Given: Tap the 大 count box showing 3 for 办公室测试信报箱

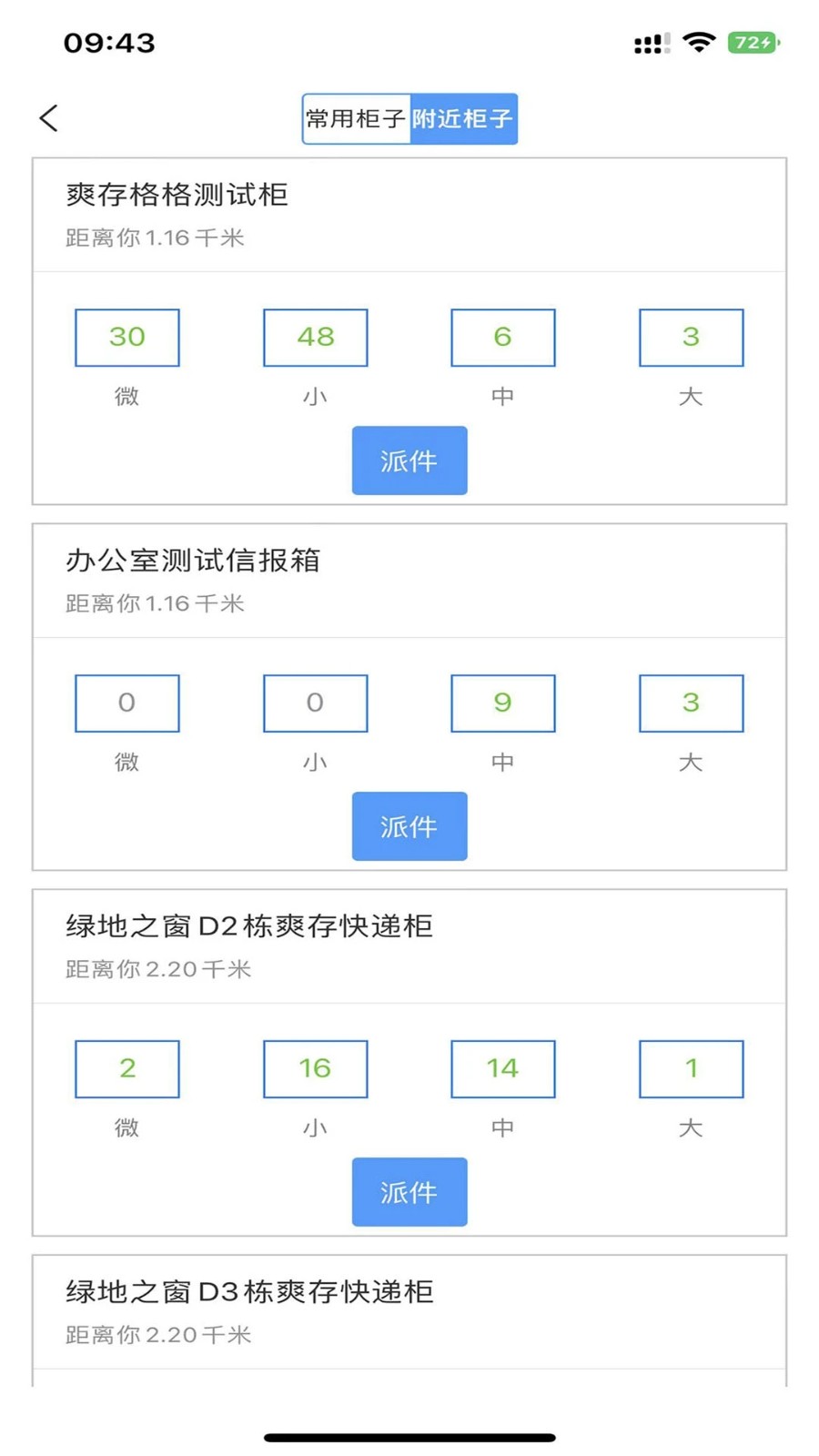Looking at the screenshot, I should pyautogui.click(x=692, y=703).
